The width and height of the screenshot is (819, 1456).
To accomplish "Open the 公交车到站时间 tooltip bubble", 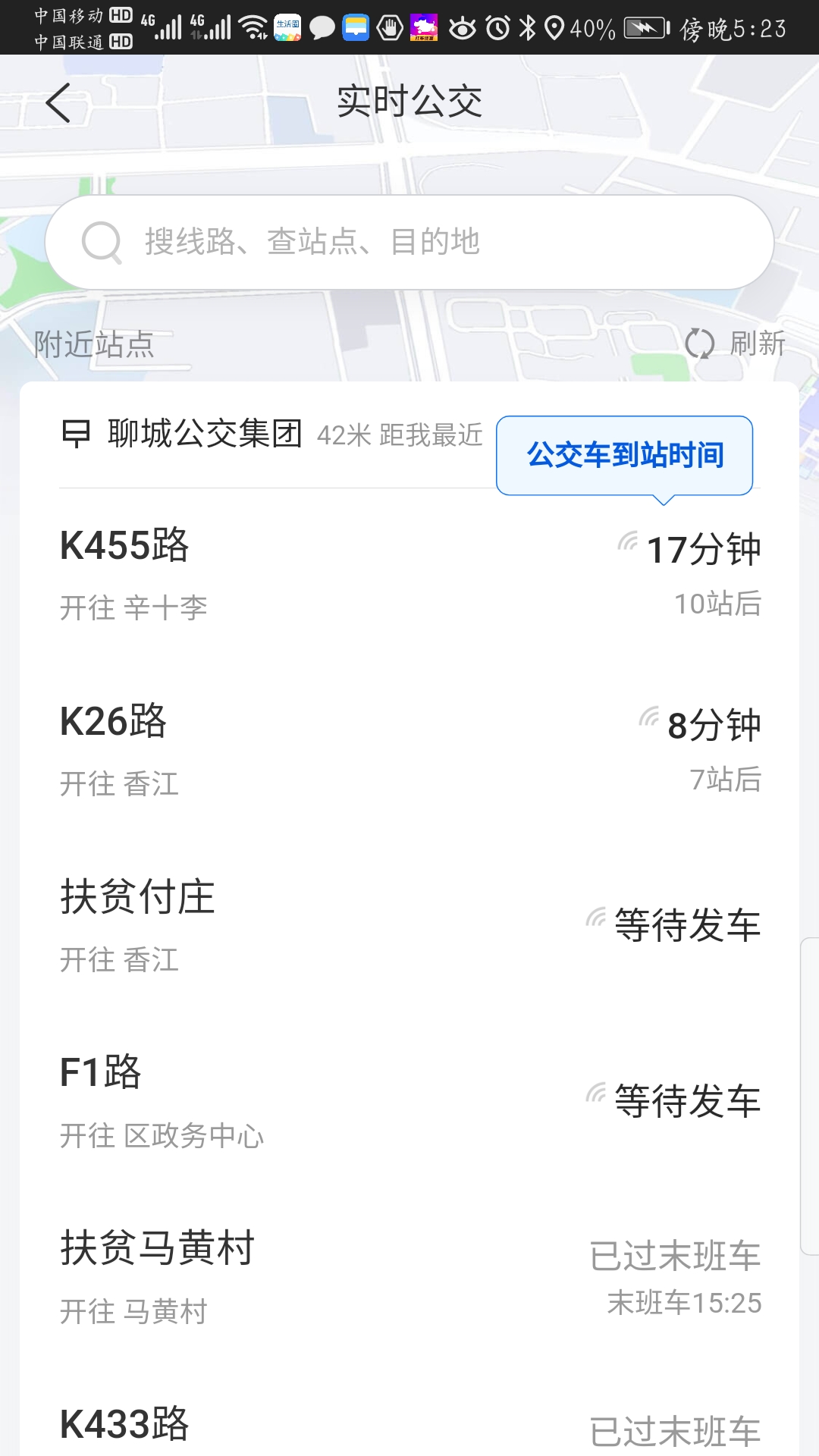I will coord(625,455).
